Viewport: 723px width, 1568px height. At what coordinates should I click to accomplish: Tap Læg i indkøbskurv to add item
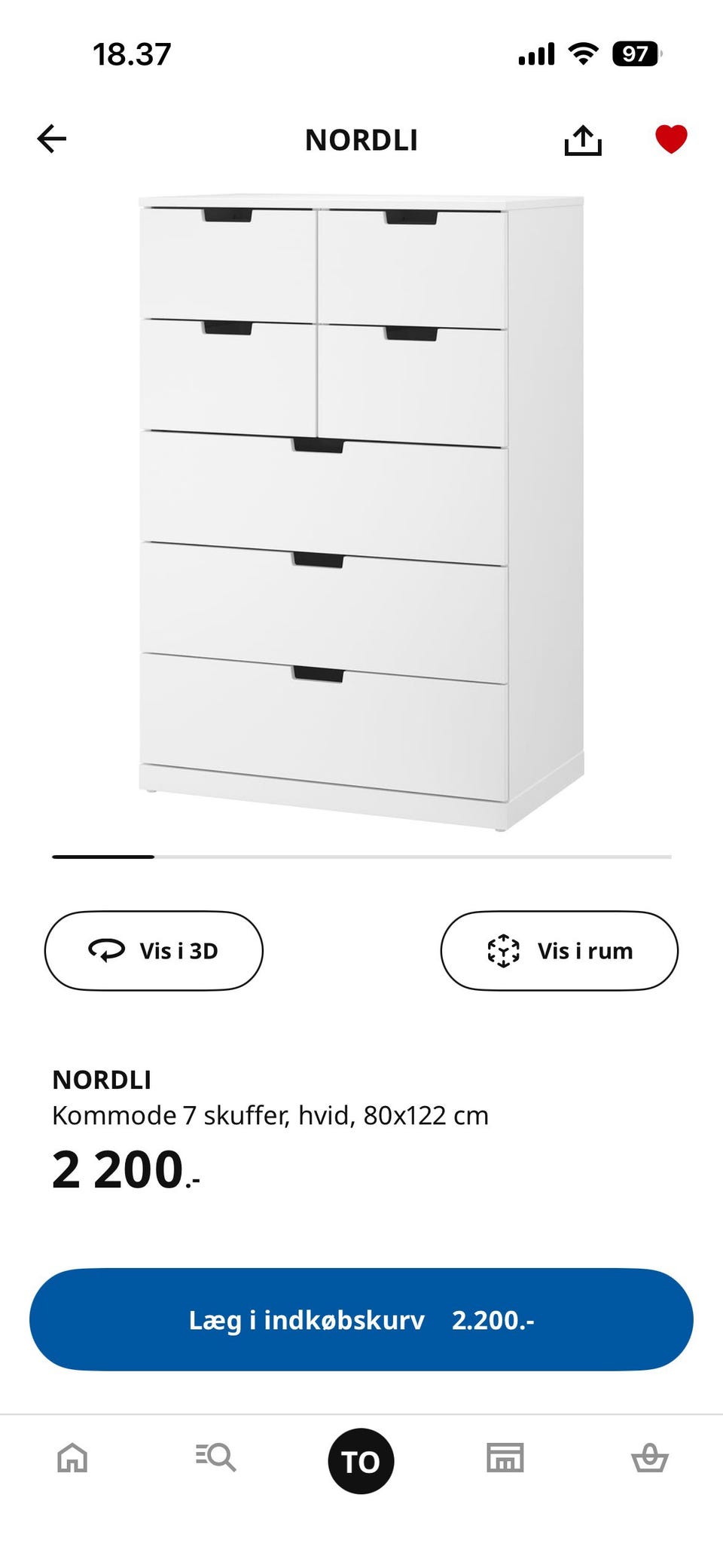coord(361,1313)
